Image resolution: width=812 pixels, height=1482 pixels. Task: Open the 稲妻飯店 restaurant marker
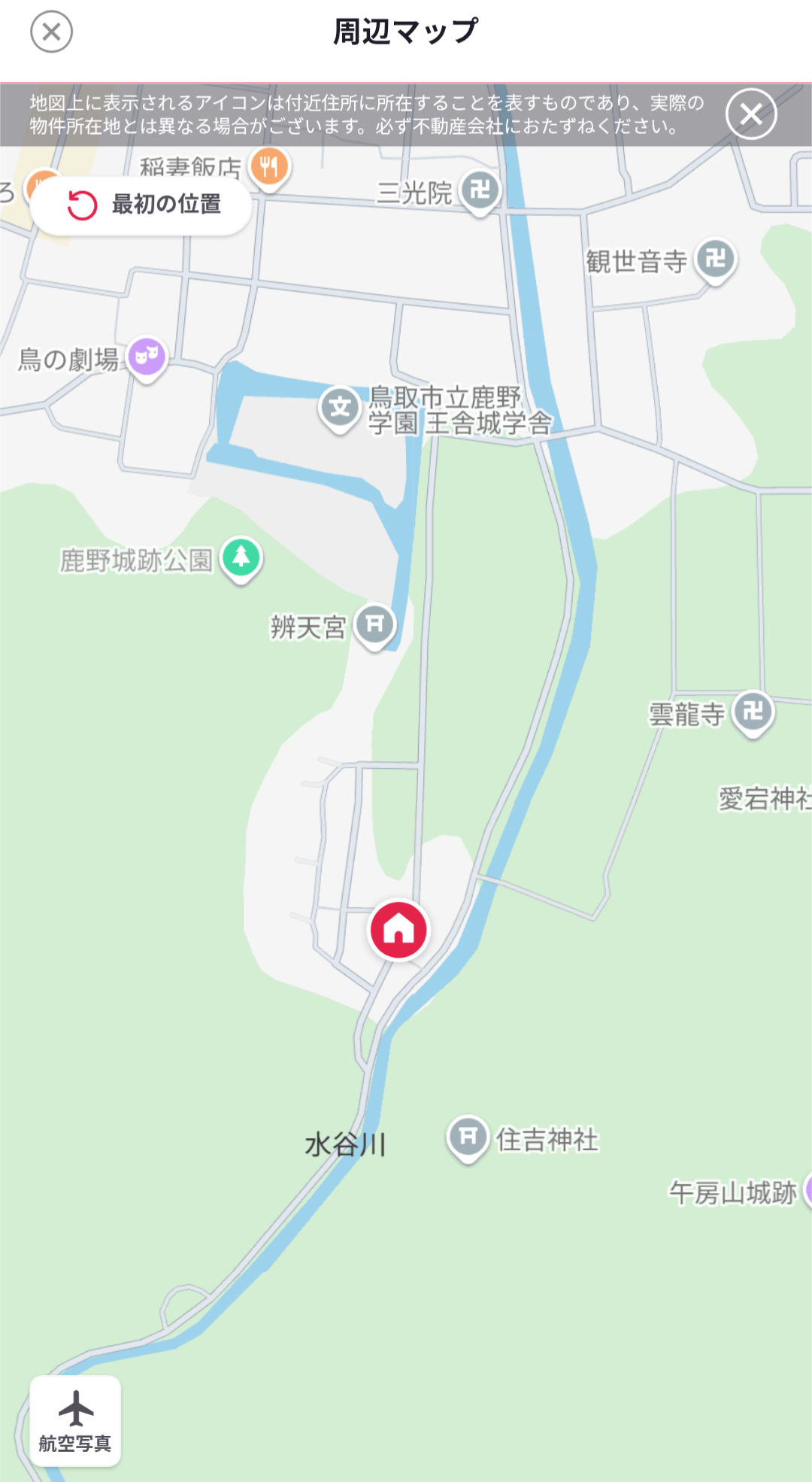point(270,167)
